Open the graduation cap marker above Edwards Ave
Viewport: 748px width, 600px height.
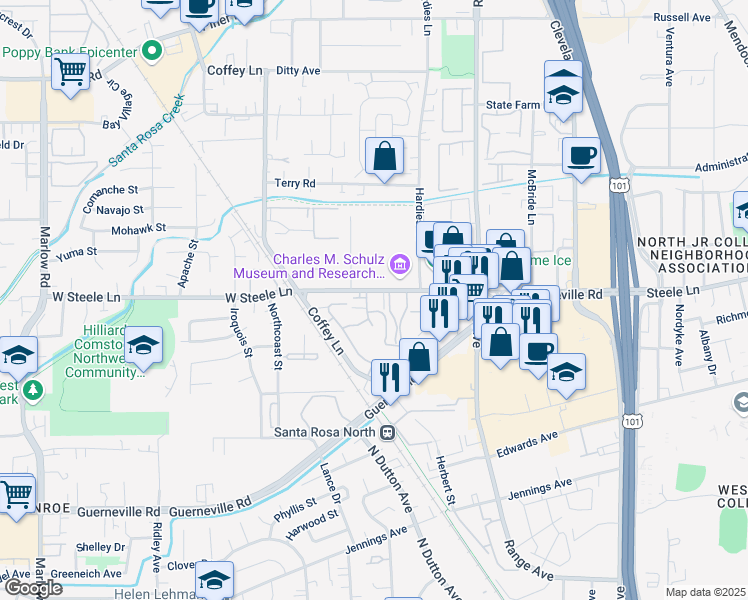pos(567,372)
